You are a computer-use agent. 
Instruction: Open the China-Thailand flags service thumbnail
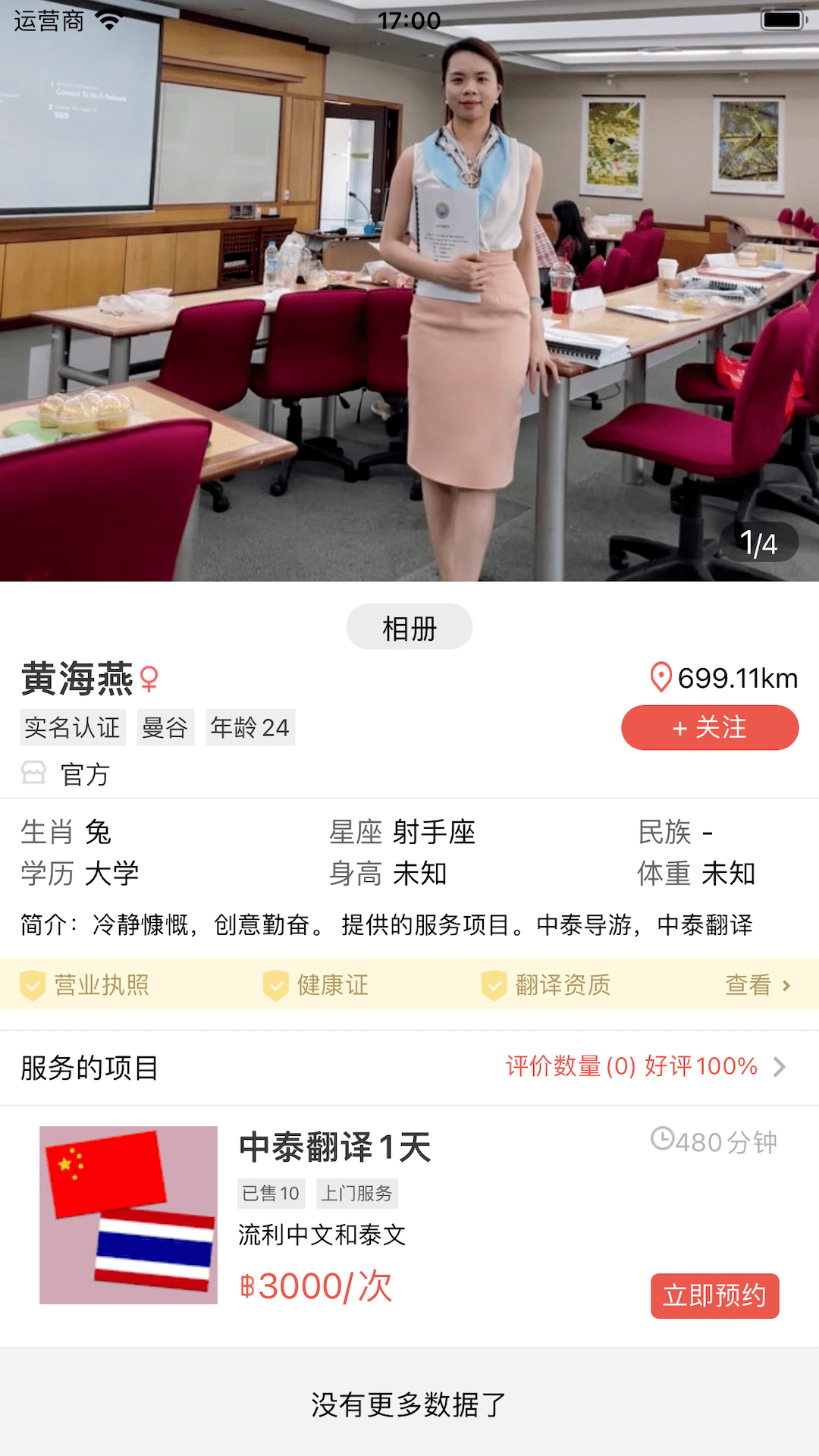click(x=128, y=1216)
